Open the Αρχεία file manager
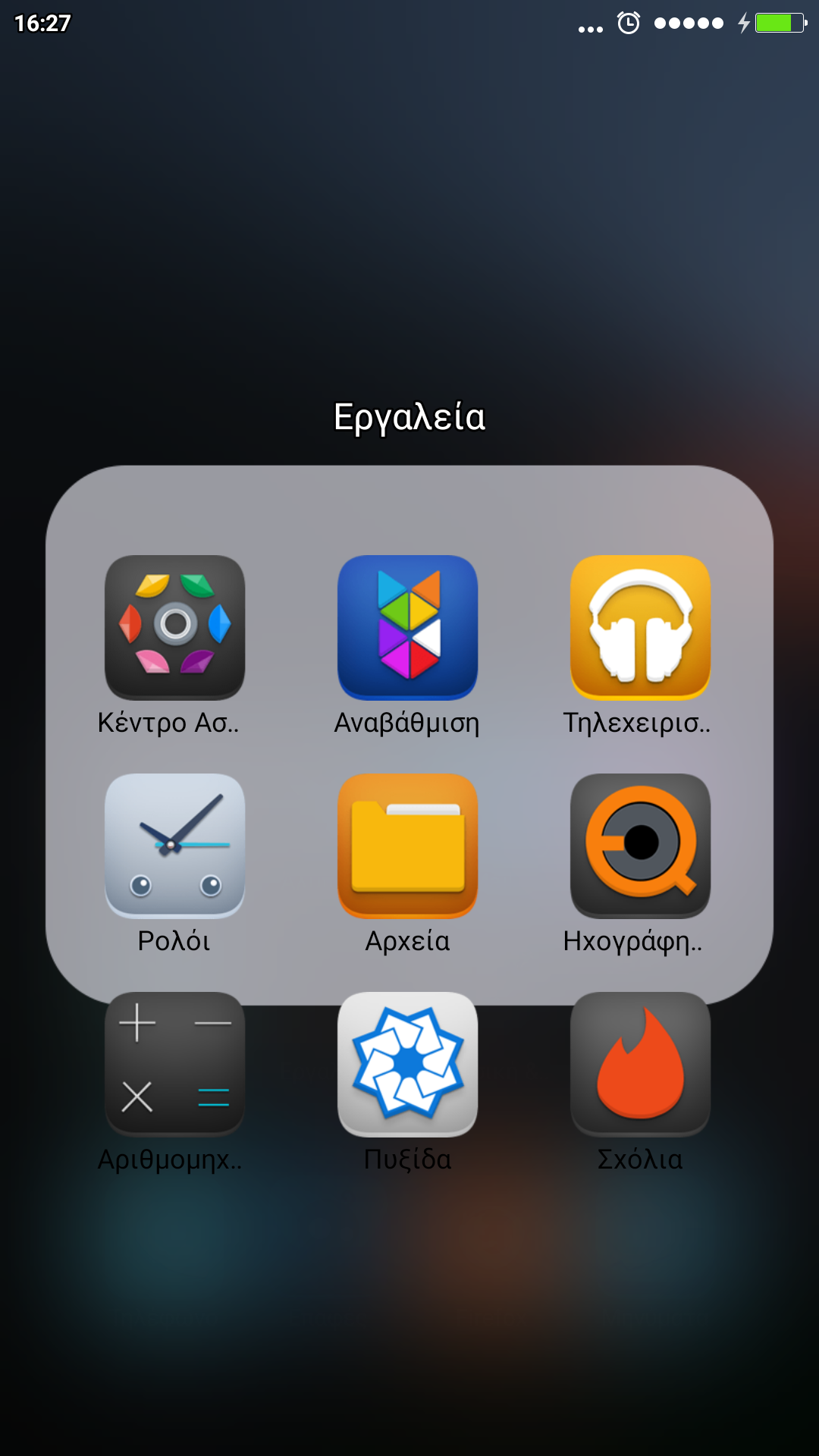This screenshot has height=1456, width=819. click(x=407, y=846)
